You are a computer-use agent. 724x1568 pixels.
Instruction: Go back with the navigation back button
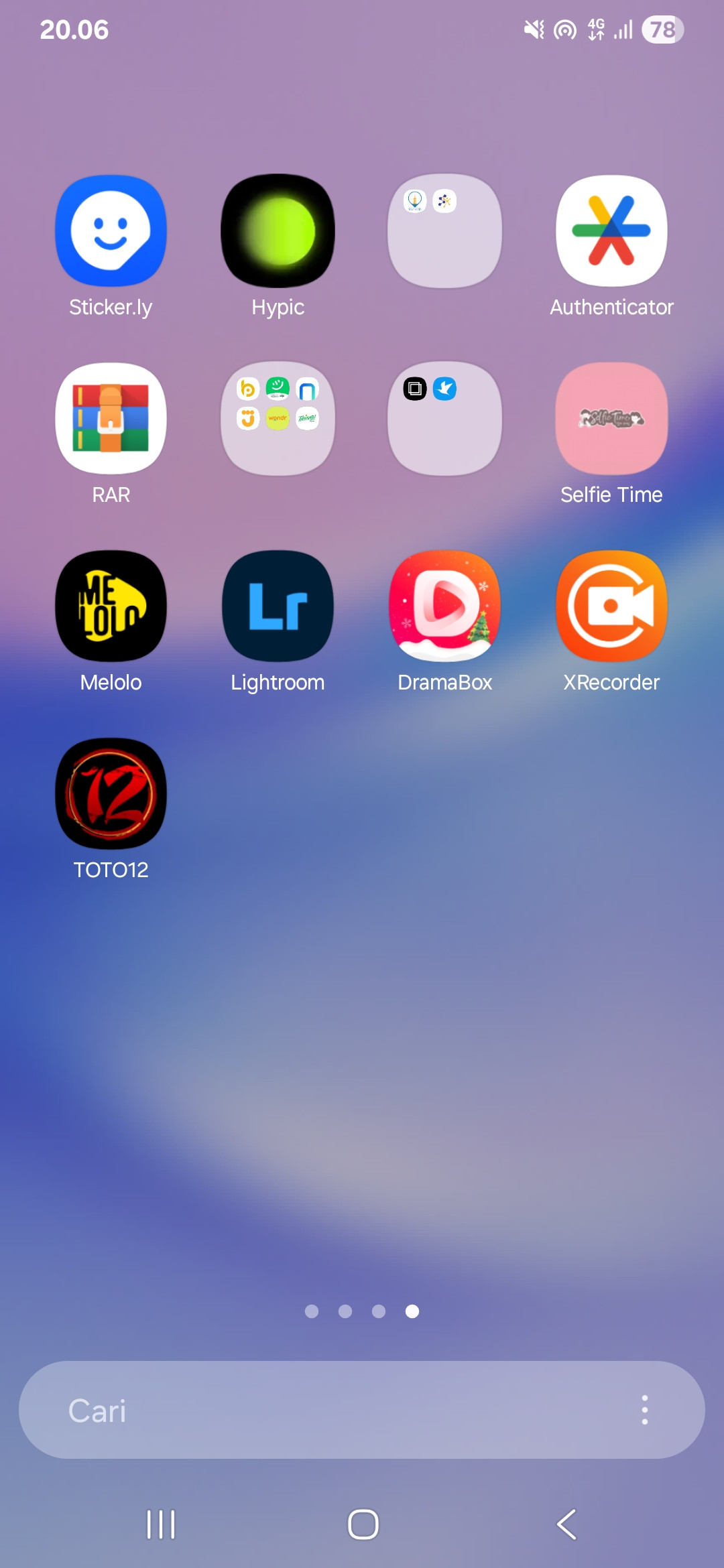pyautogui.click(x=566, y=1524)
